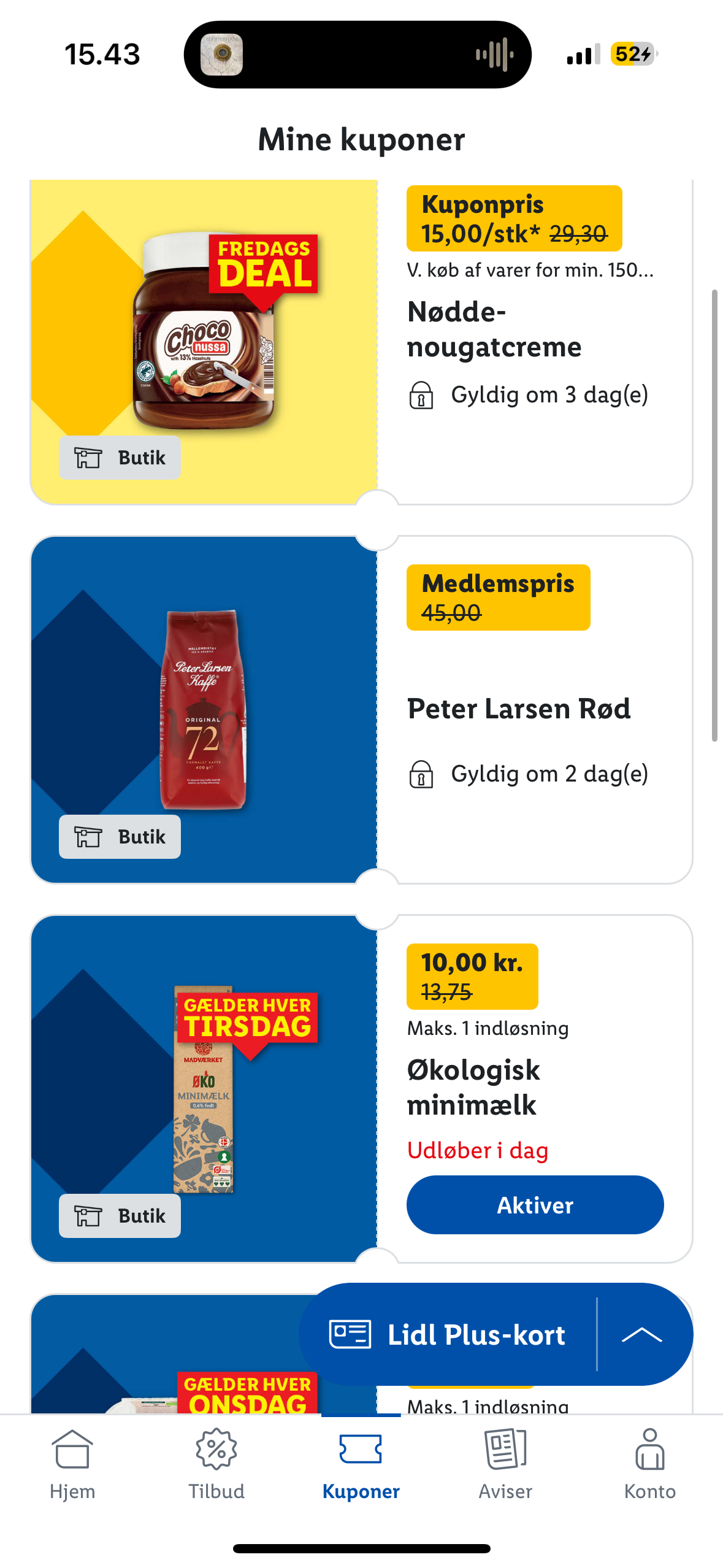723x1568 pixels.
Task: Switch to the Tilbud tab
Action: coord(216,1465)
